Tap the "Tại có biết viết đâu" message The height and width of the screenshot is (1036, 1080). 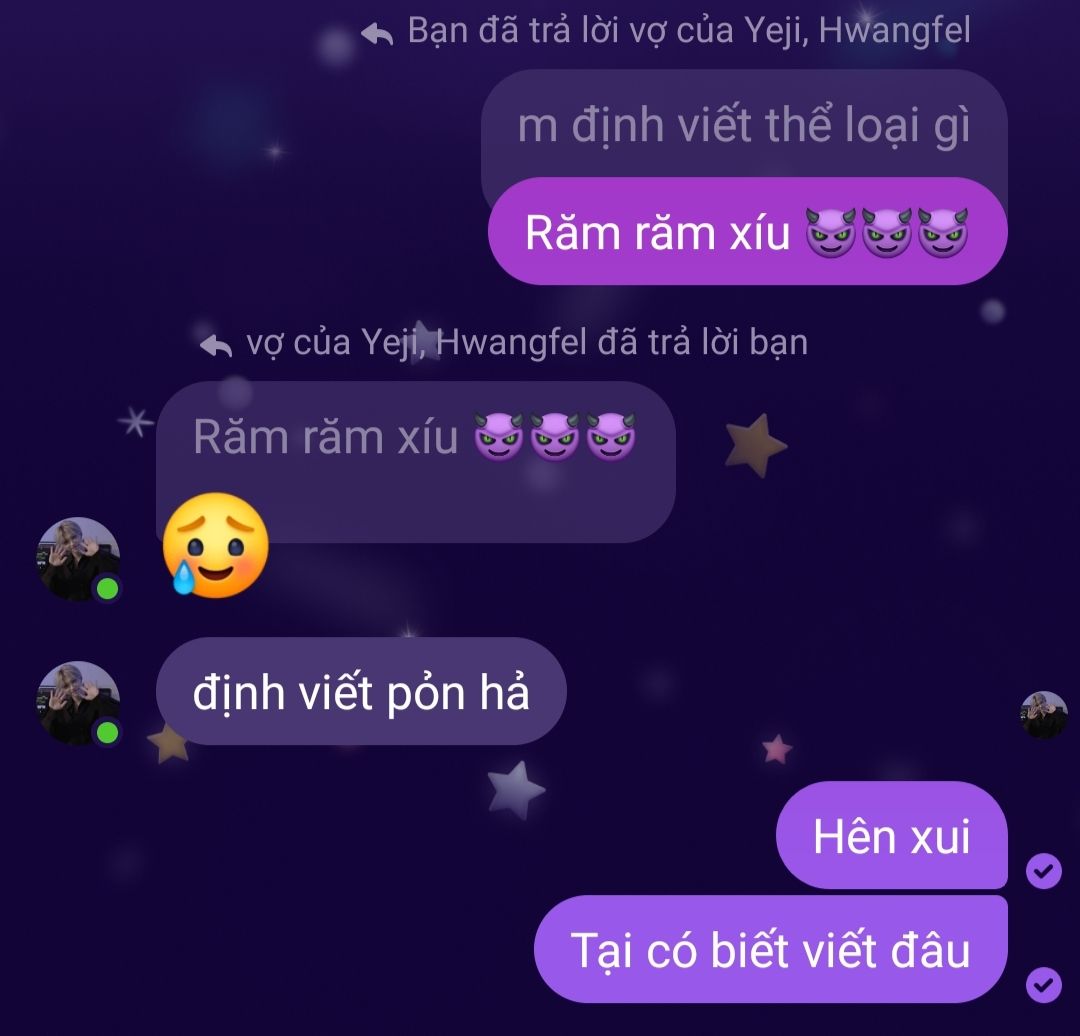770,949
